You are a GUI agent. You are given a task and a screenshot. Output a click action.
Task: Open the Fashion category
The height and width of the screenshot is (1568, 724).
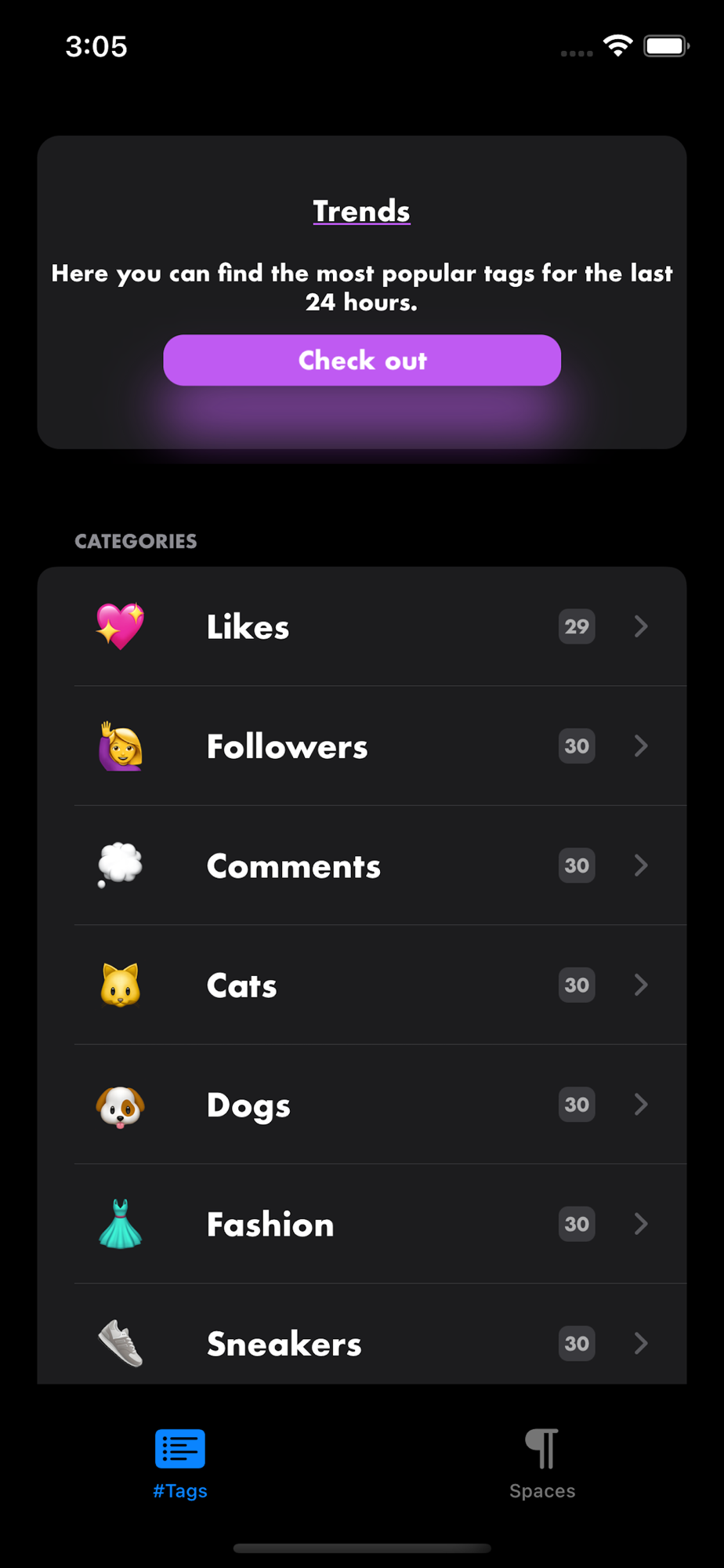click(x=362, y=1224)
